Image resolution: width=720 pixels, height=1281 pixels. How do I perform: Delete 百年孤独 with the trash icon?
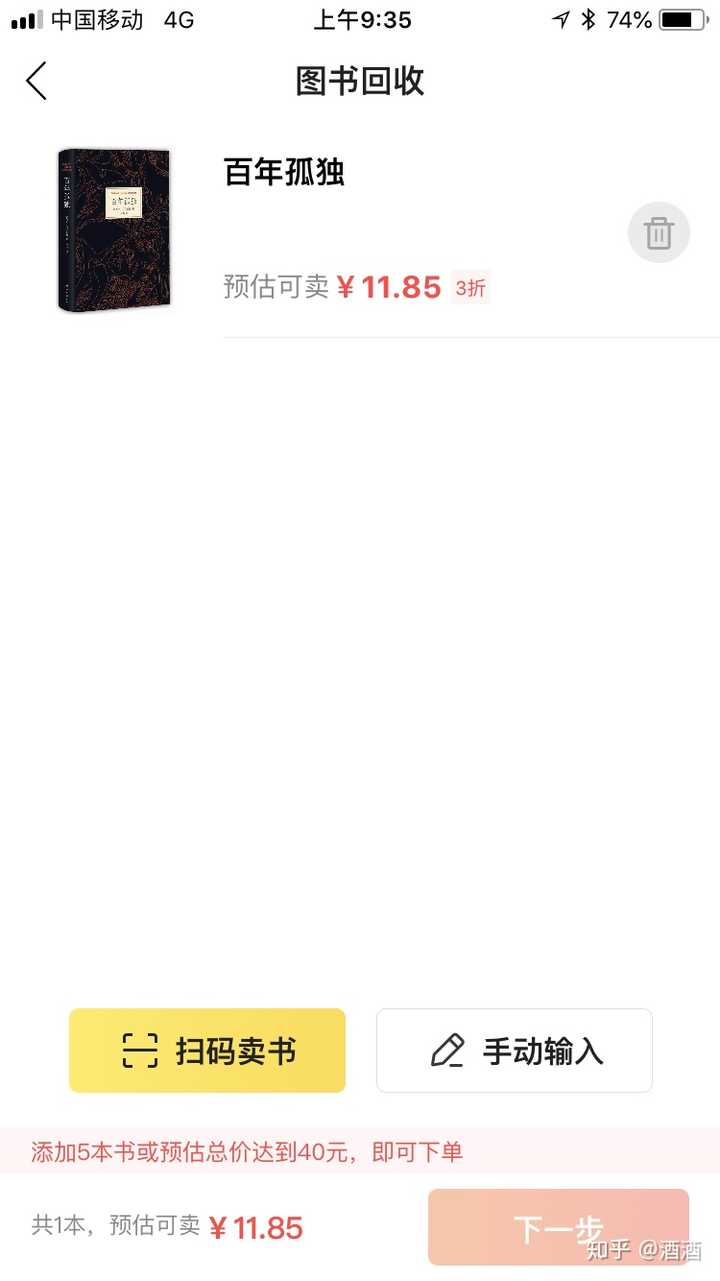click(658, 233)
